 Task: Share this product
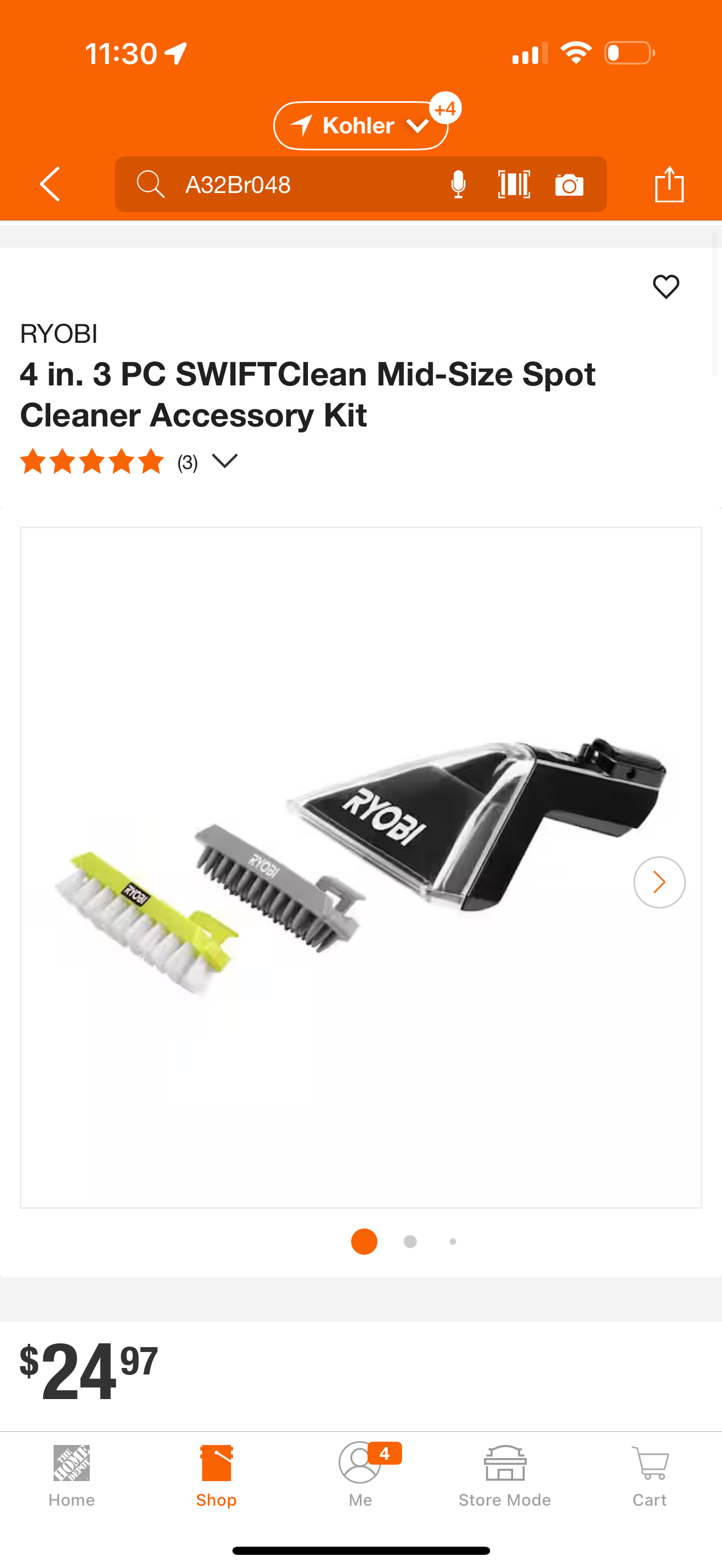tap(669, 184)
